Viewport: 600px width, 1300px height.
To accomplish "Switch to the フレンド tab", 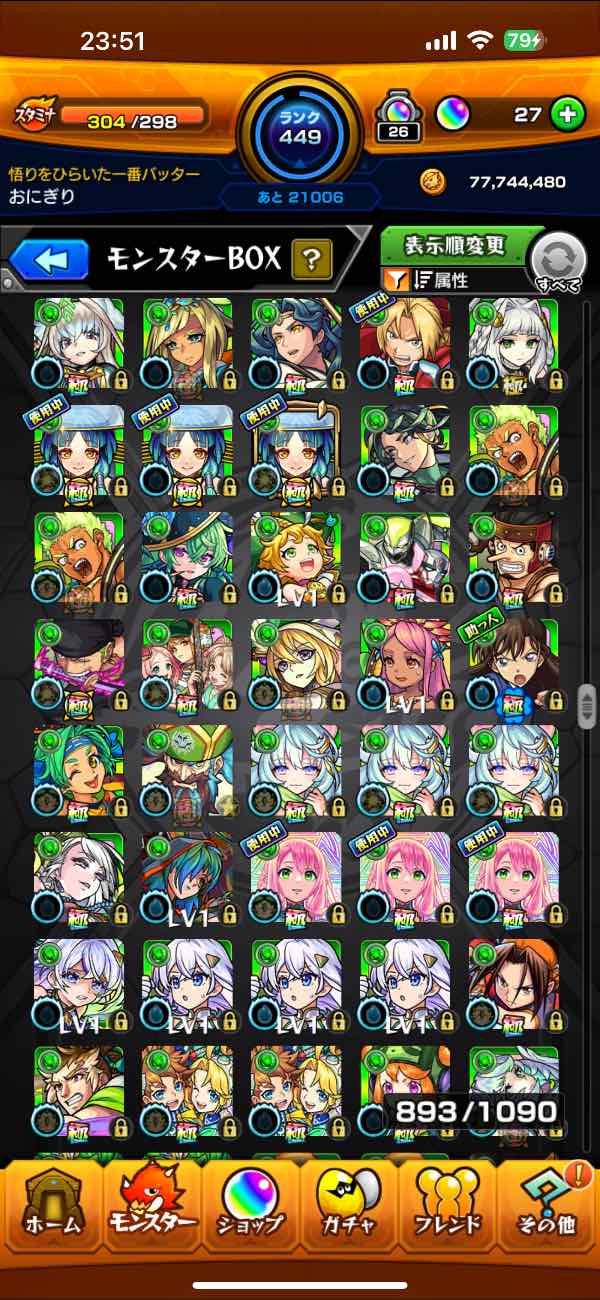I will click(447, 1210).
